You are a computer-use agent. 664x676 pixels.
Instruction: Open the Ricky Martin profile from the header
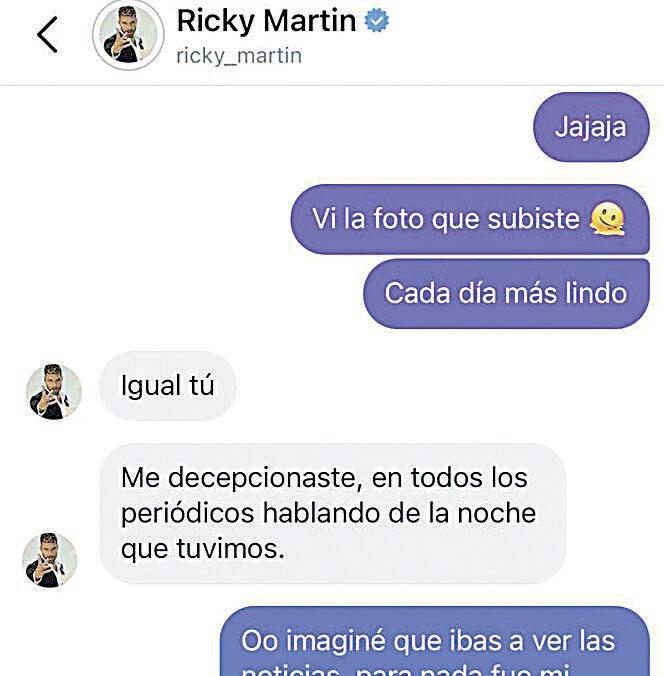(x=265, y=21)
